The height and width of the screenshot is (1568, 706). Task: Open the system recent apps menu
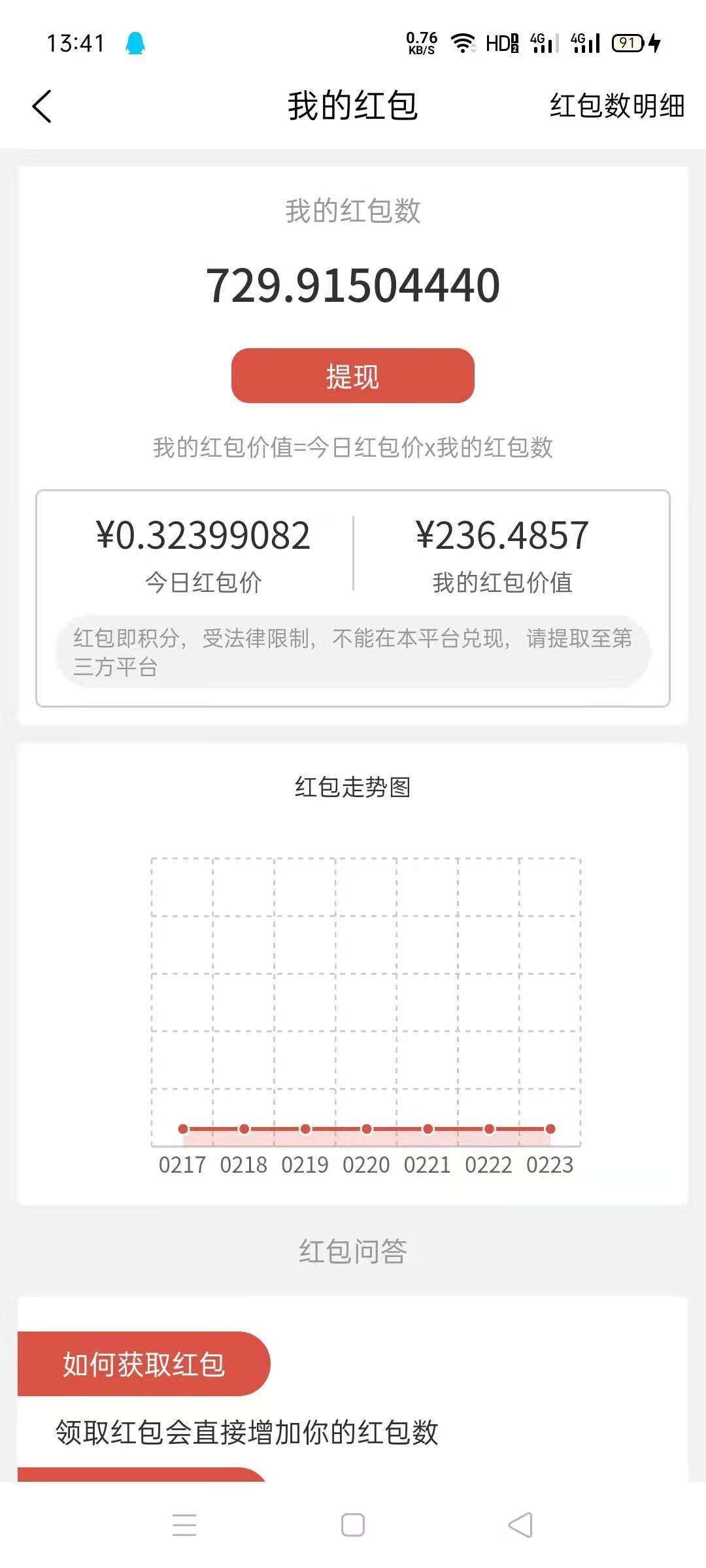click(184, 1525)
